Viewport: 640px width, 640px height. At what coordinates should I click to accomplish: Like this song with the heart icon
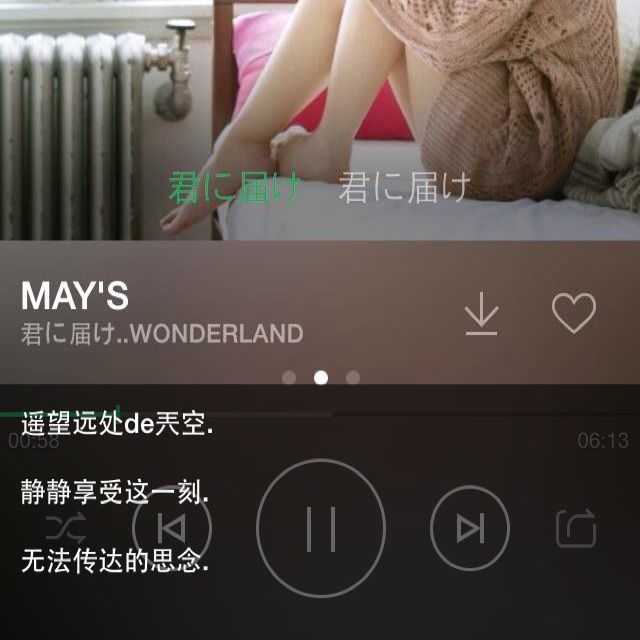point(574,314)
